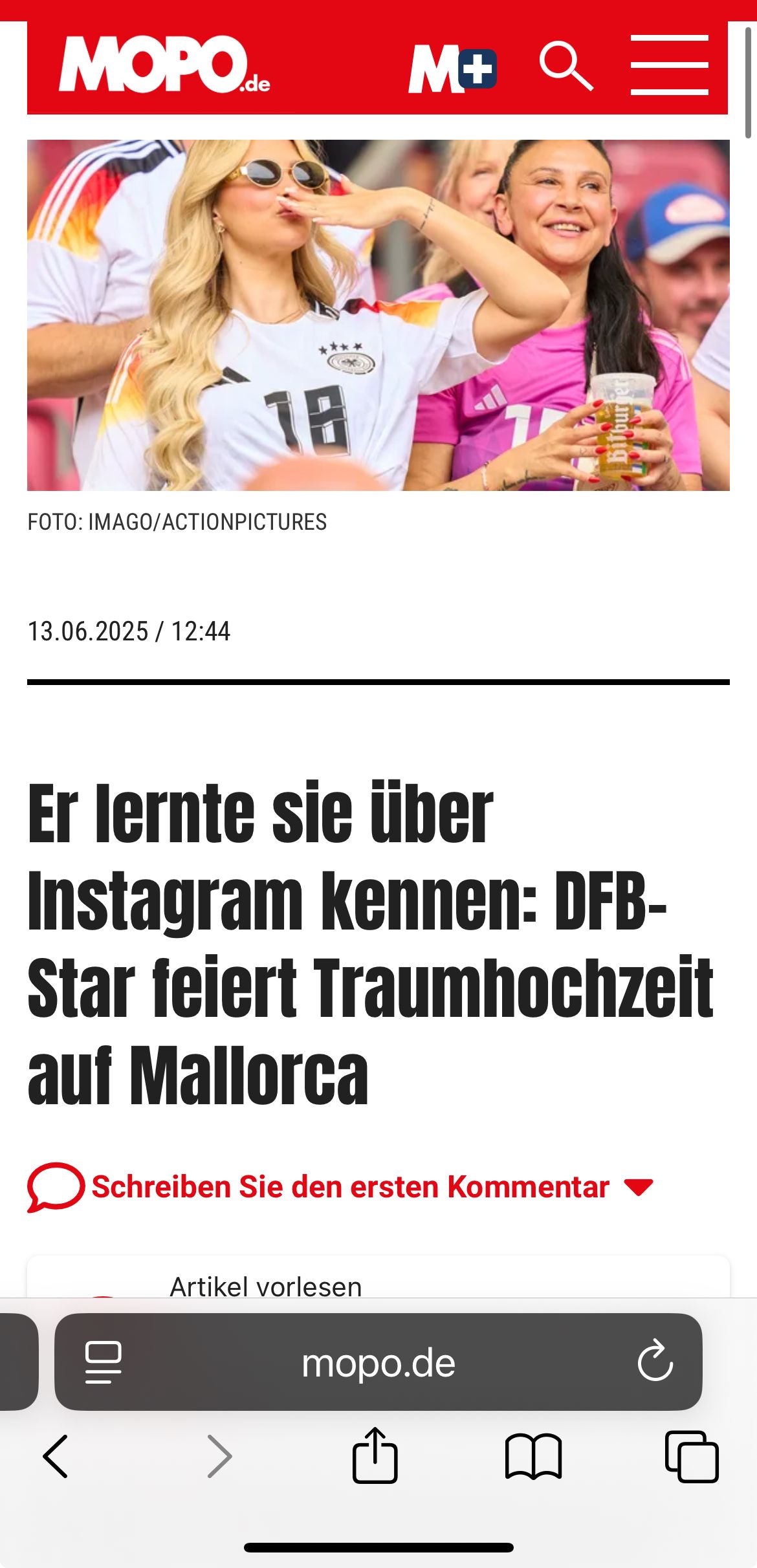Image resolution: width=757 pixels, height=1568 pixels.
Task: Open Safari page settings reader icon
Action: coord(104,1363)
